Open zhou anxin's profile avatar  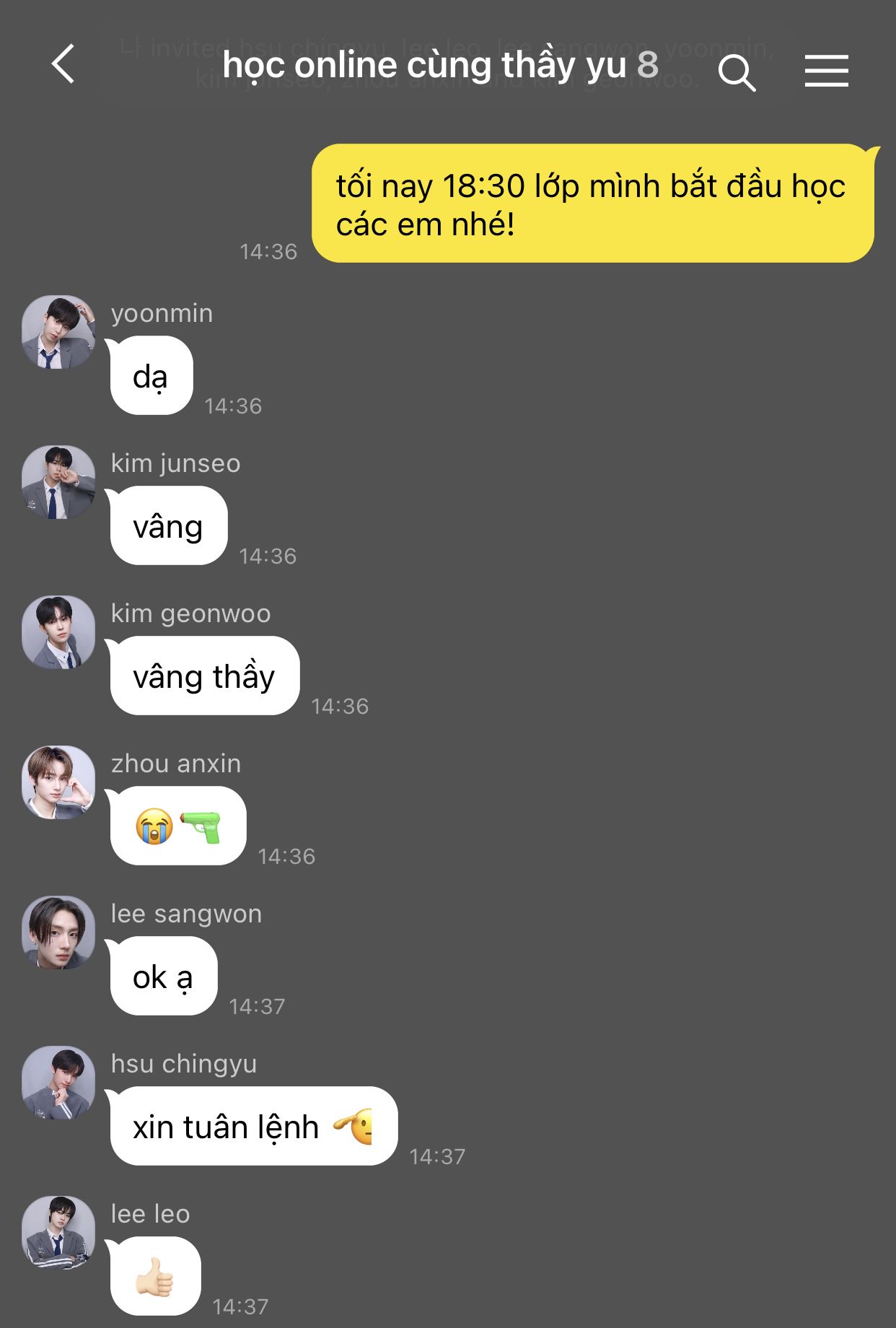[x=58, y=782]
